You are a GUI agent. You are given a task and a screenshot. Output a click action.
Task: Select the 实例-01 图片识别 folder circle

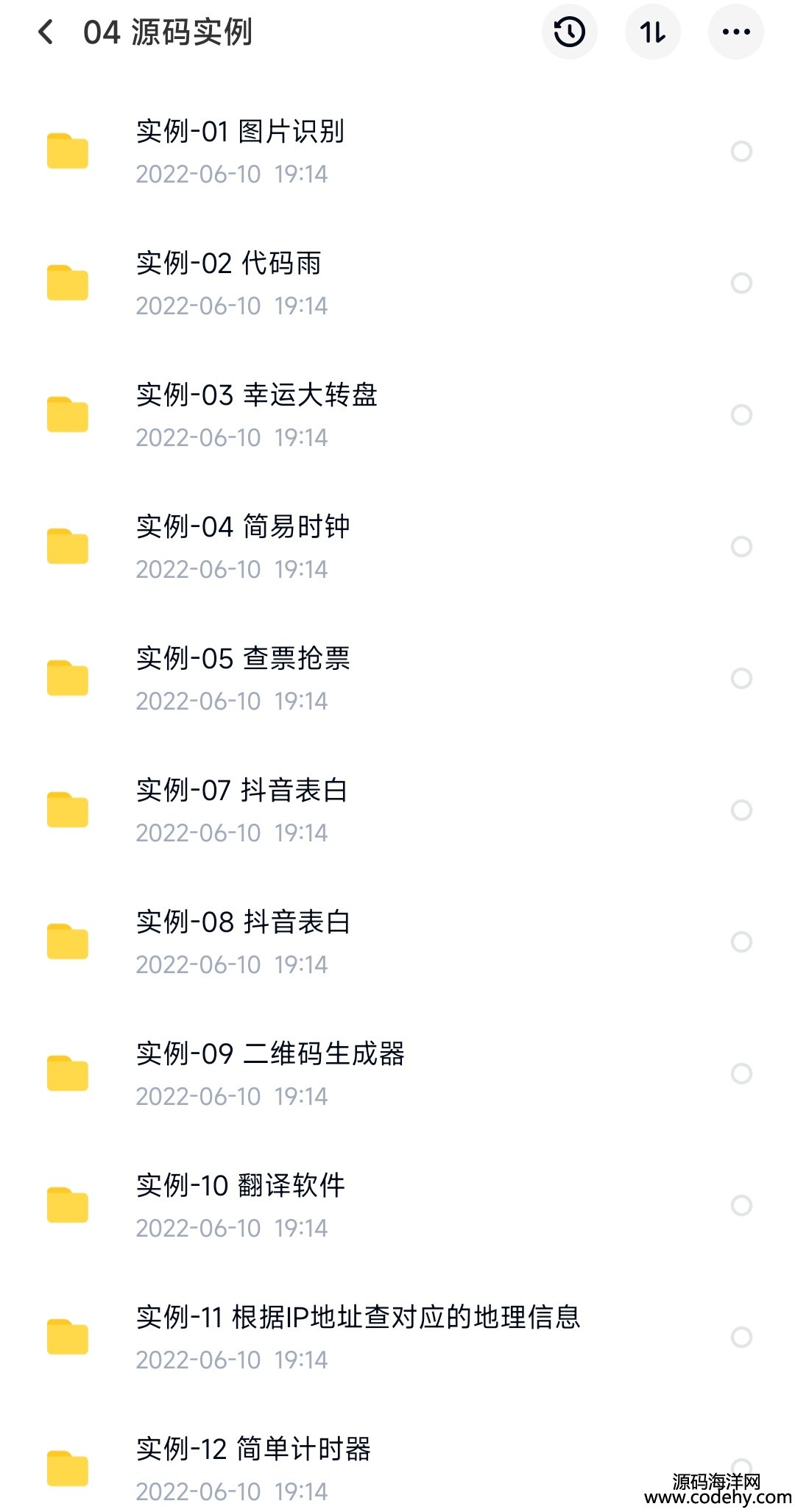(741, 152)
